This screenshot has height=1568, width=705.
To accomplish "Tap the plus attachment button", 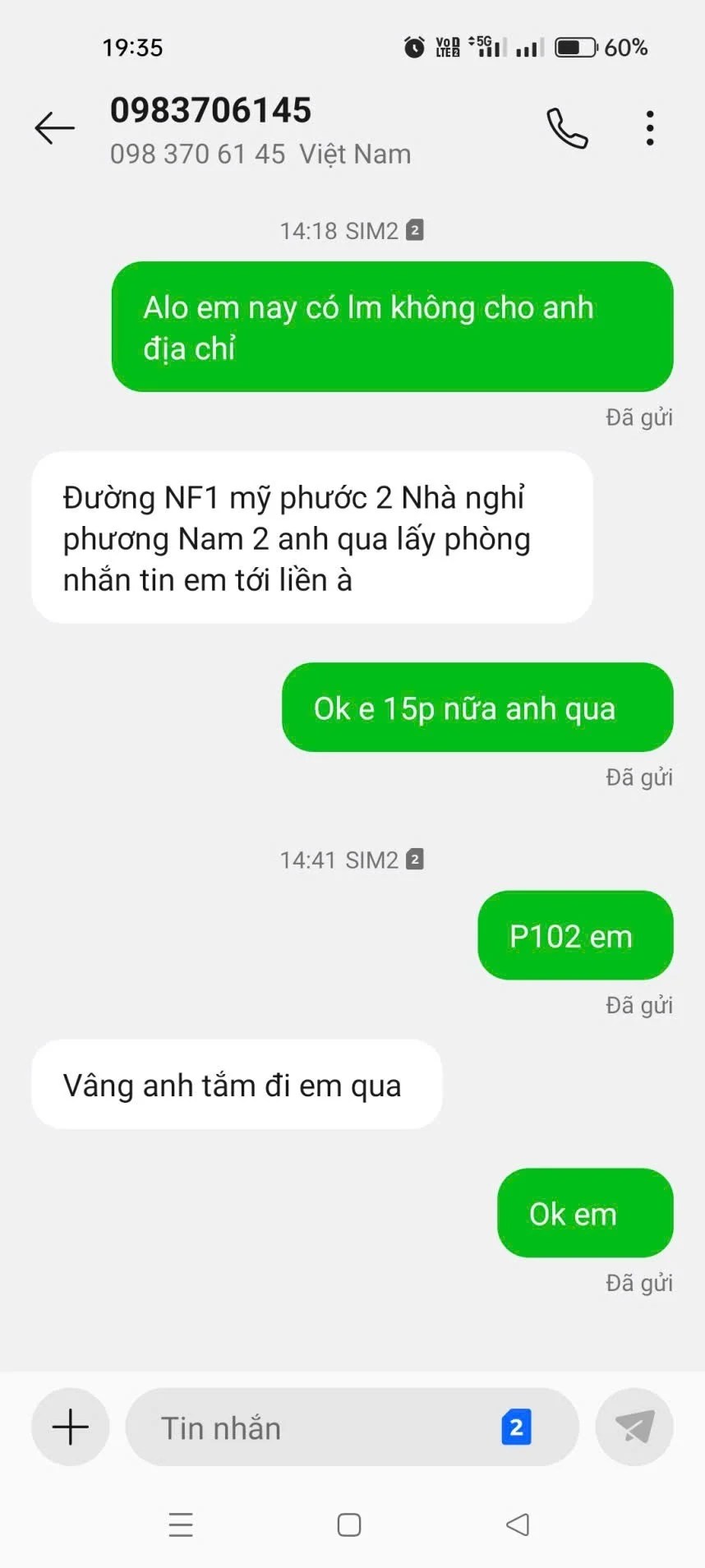I will pos(71,1427).
